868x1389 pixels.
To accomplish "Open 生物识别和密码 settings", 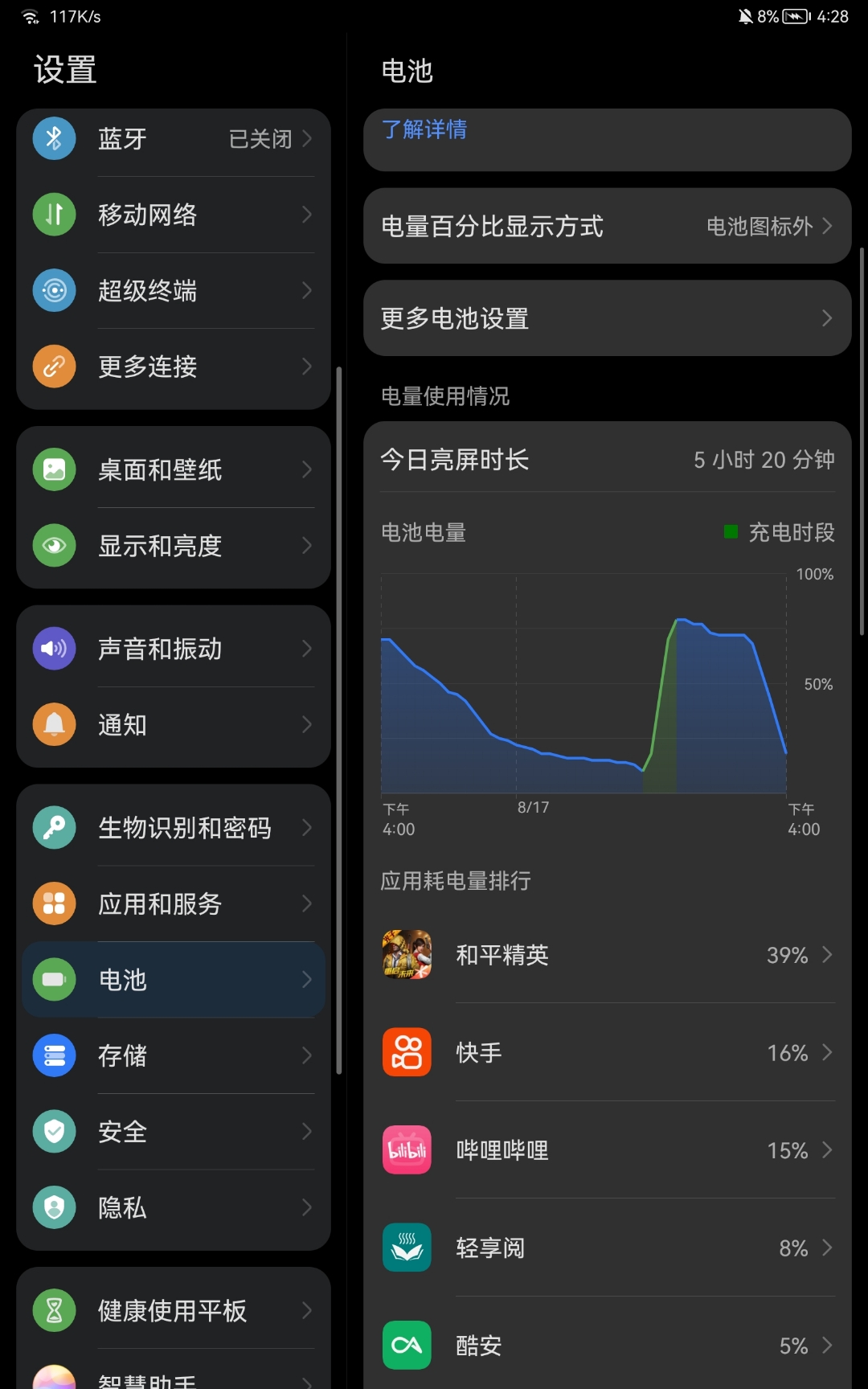I will click(173, 827).
